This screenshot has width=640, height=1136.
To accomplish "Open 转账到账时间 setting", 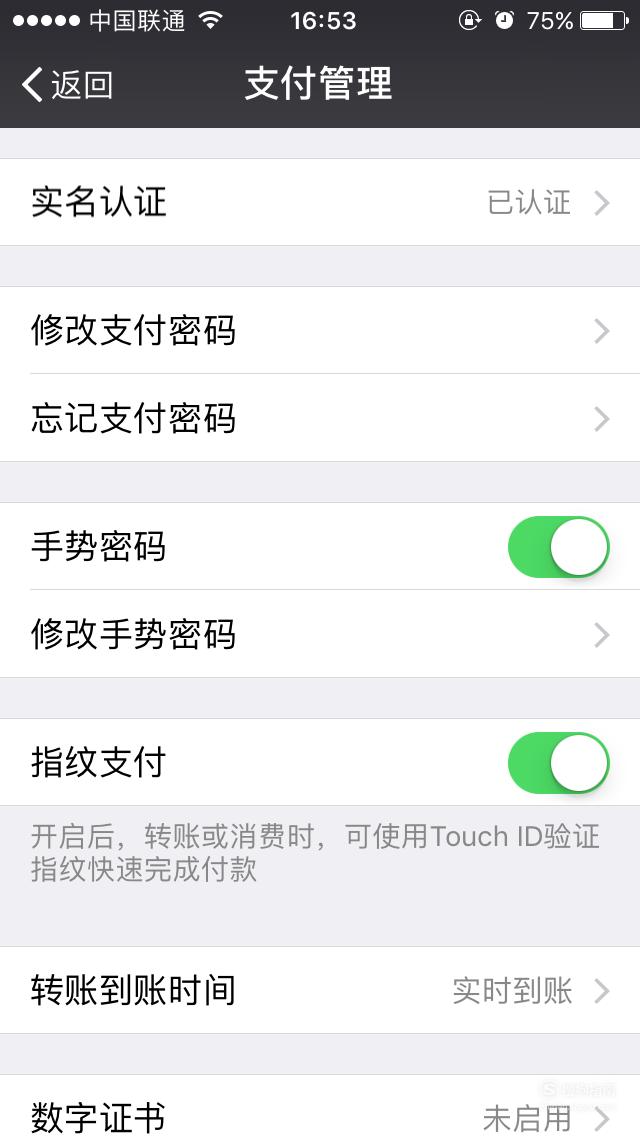I will (320, 990).
